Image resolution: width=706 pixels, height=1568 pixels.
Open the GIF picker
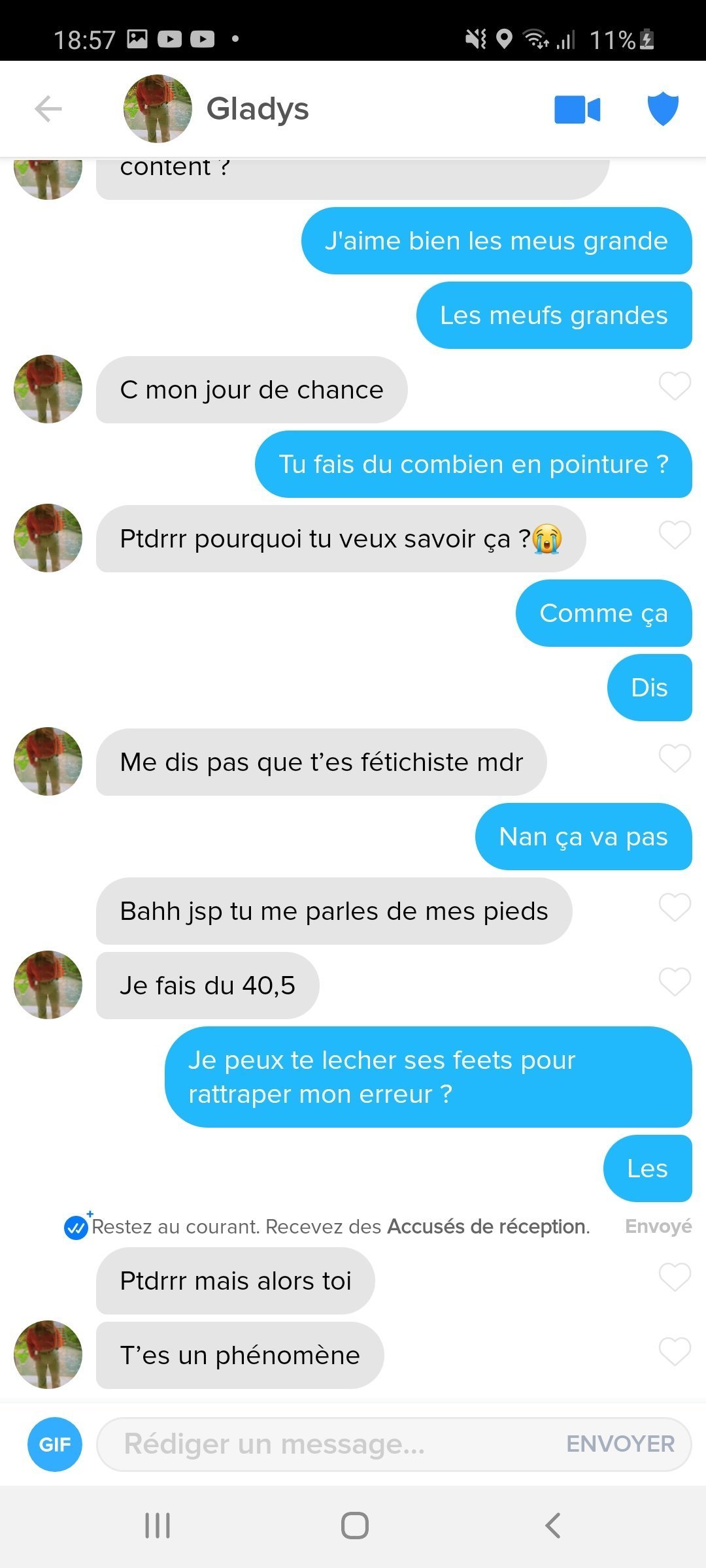pyautogui.click(x=55, y=1445)
